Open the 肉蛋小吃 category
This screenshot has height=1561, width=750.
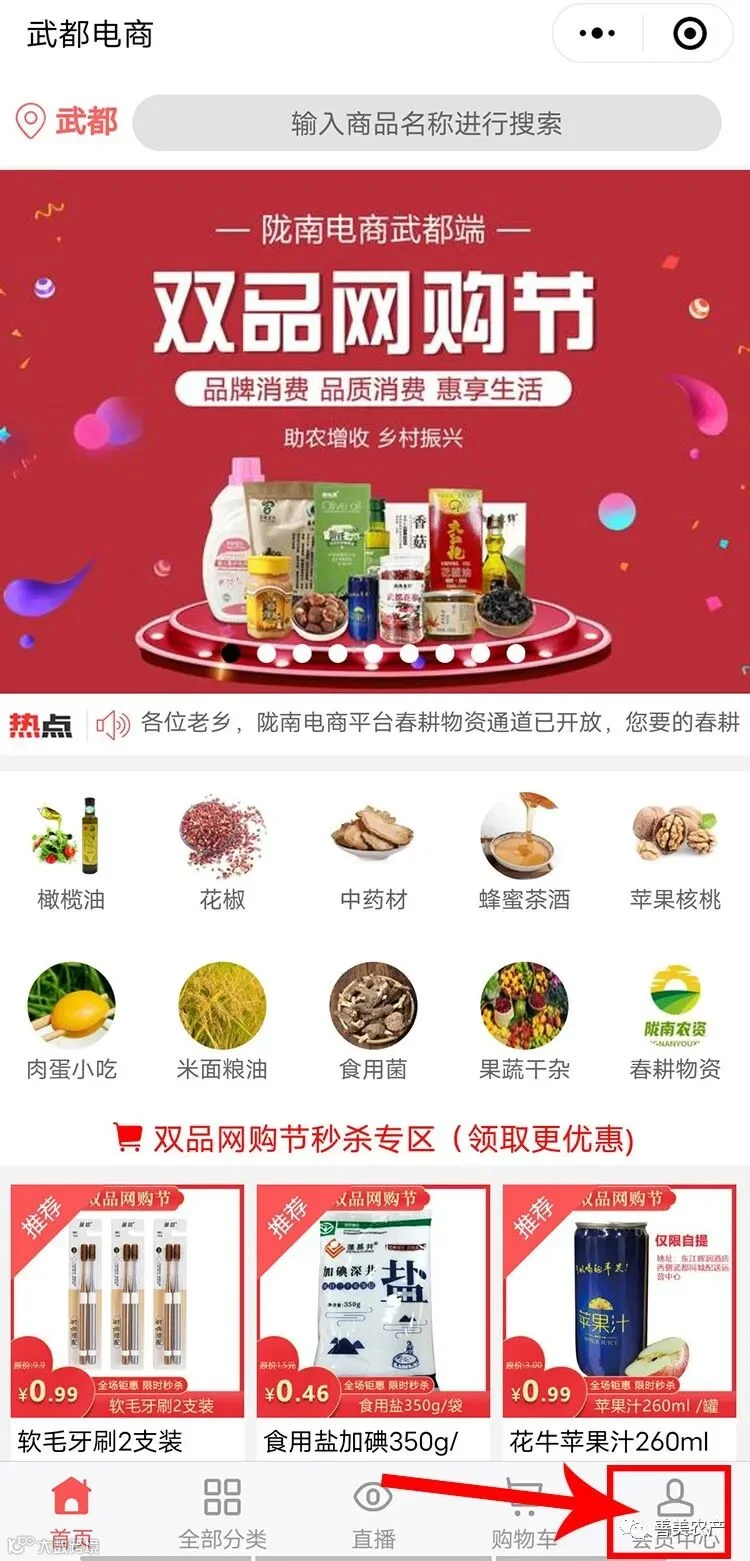point(71,1023)
